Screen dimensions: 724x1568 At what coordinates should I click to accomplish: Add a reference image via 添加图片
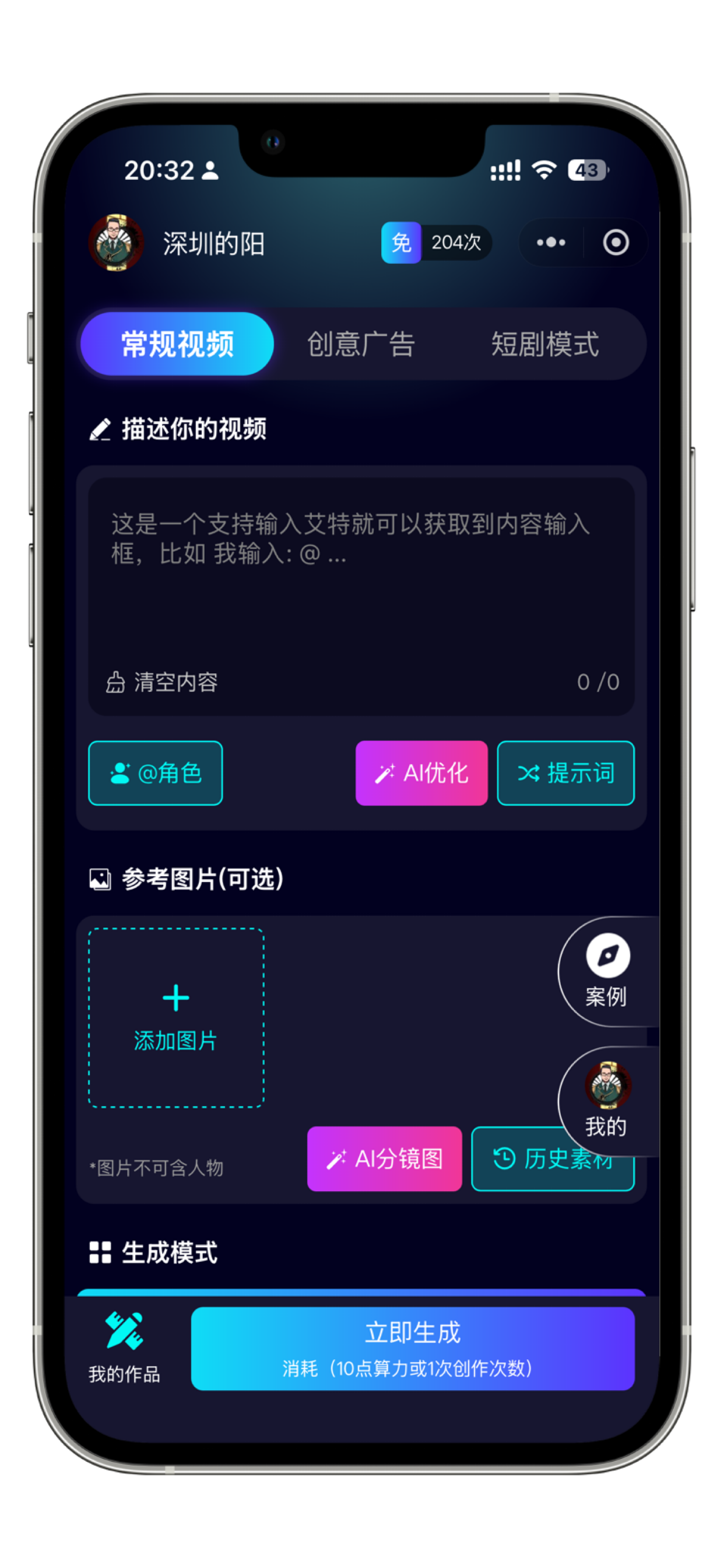click(176, 1017)
